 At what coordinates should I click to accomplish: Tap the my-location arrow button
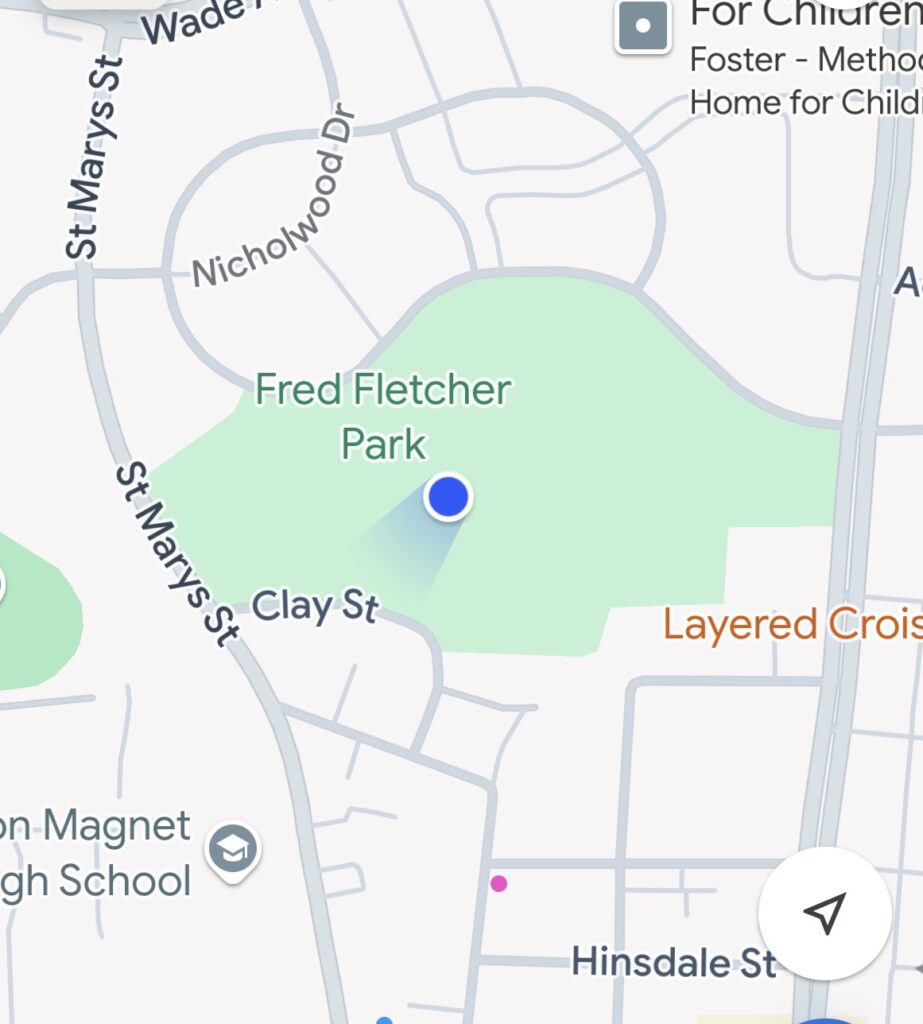point(824,913)
